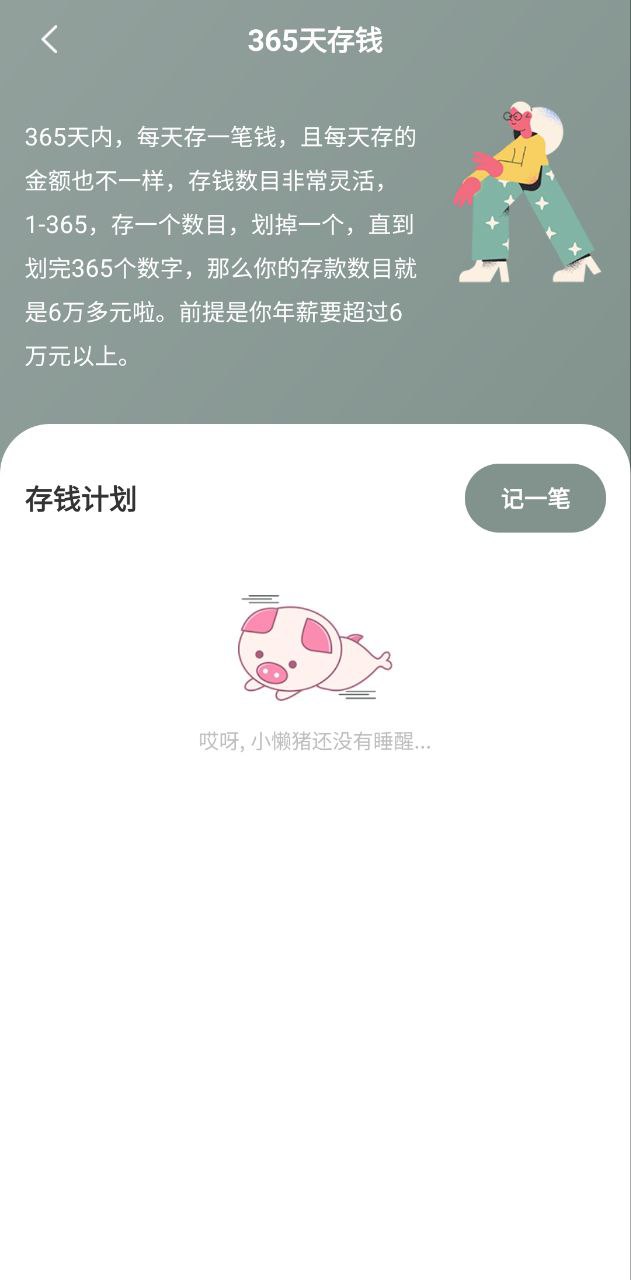Tap the 记一笔 button

point(535,498)
